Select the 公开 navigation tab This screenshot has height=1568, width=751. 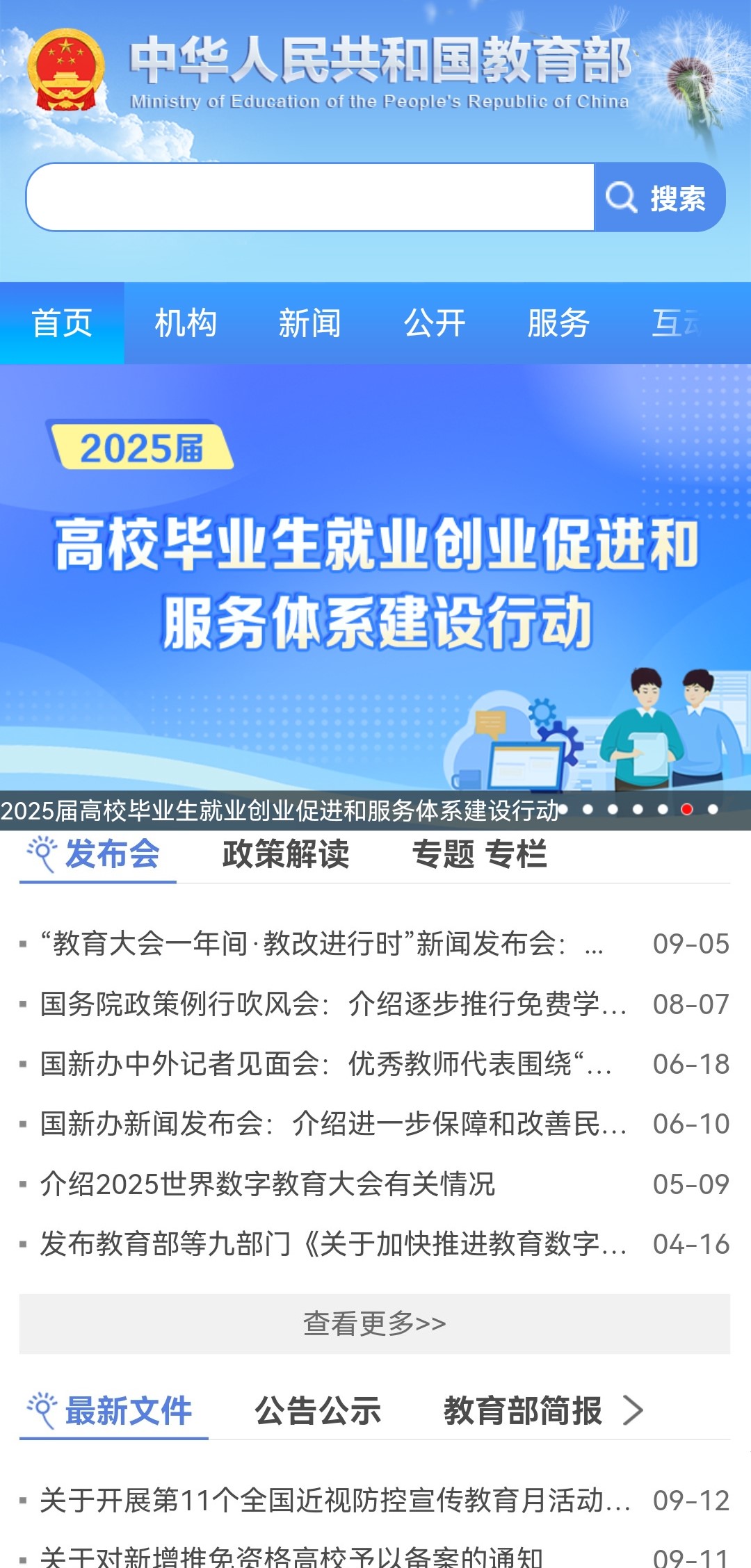[x=434, y=323]
